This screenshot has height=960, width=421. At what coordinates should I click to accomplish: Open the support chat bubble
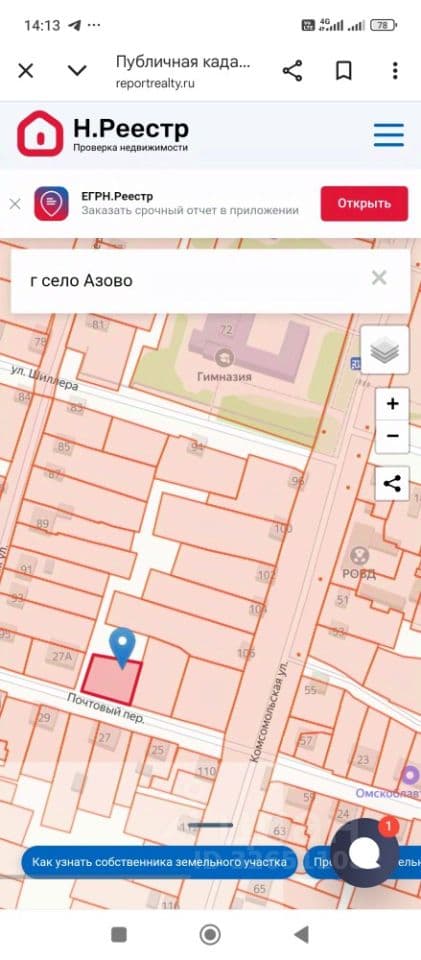point(365,852)
